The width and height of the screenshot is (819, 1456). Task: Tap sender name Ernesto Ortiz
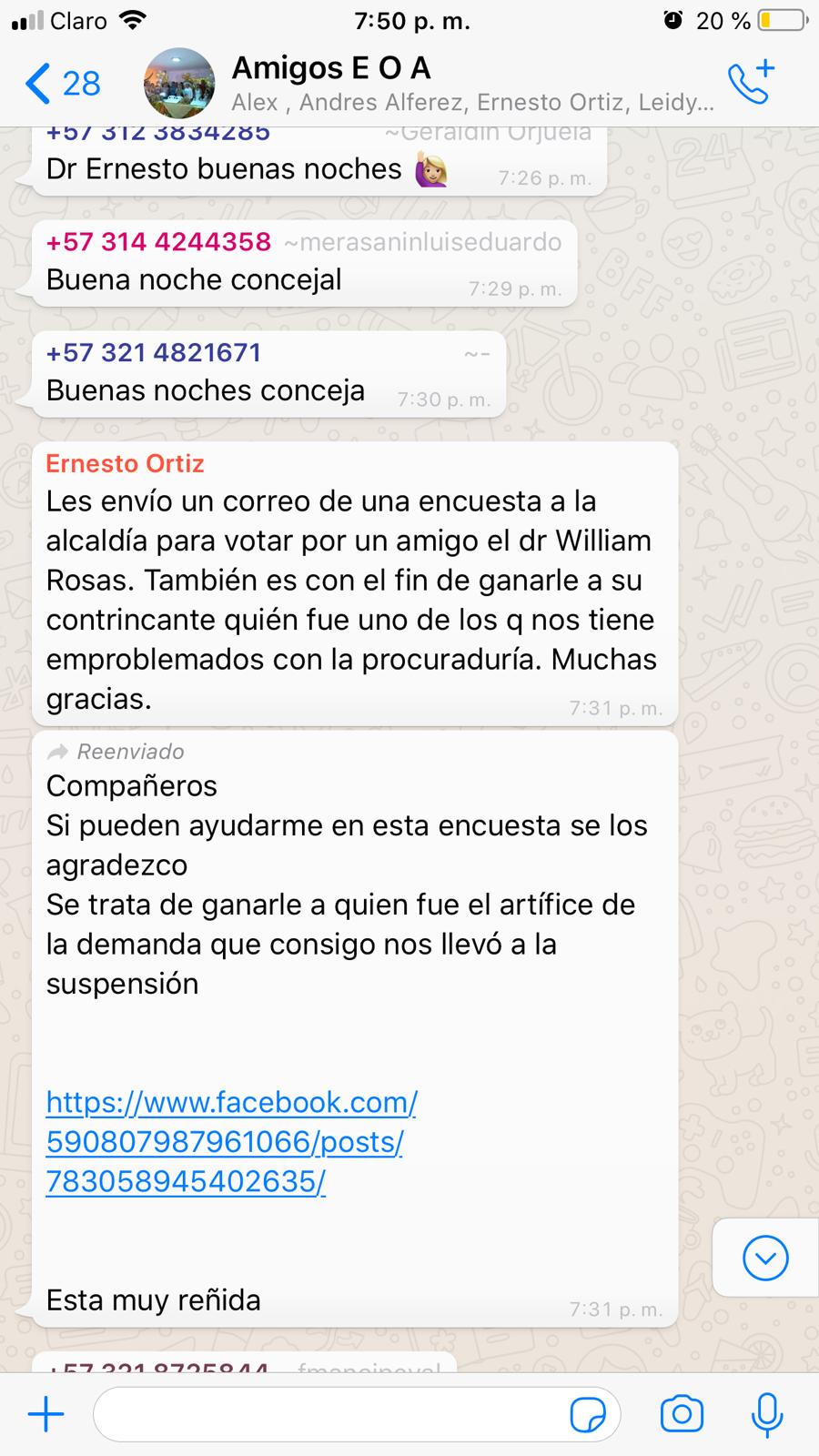pyautogui.click(x=126, y=464)
